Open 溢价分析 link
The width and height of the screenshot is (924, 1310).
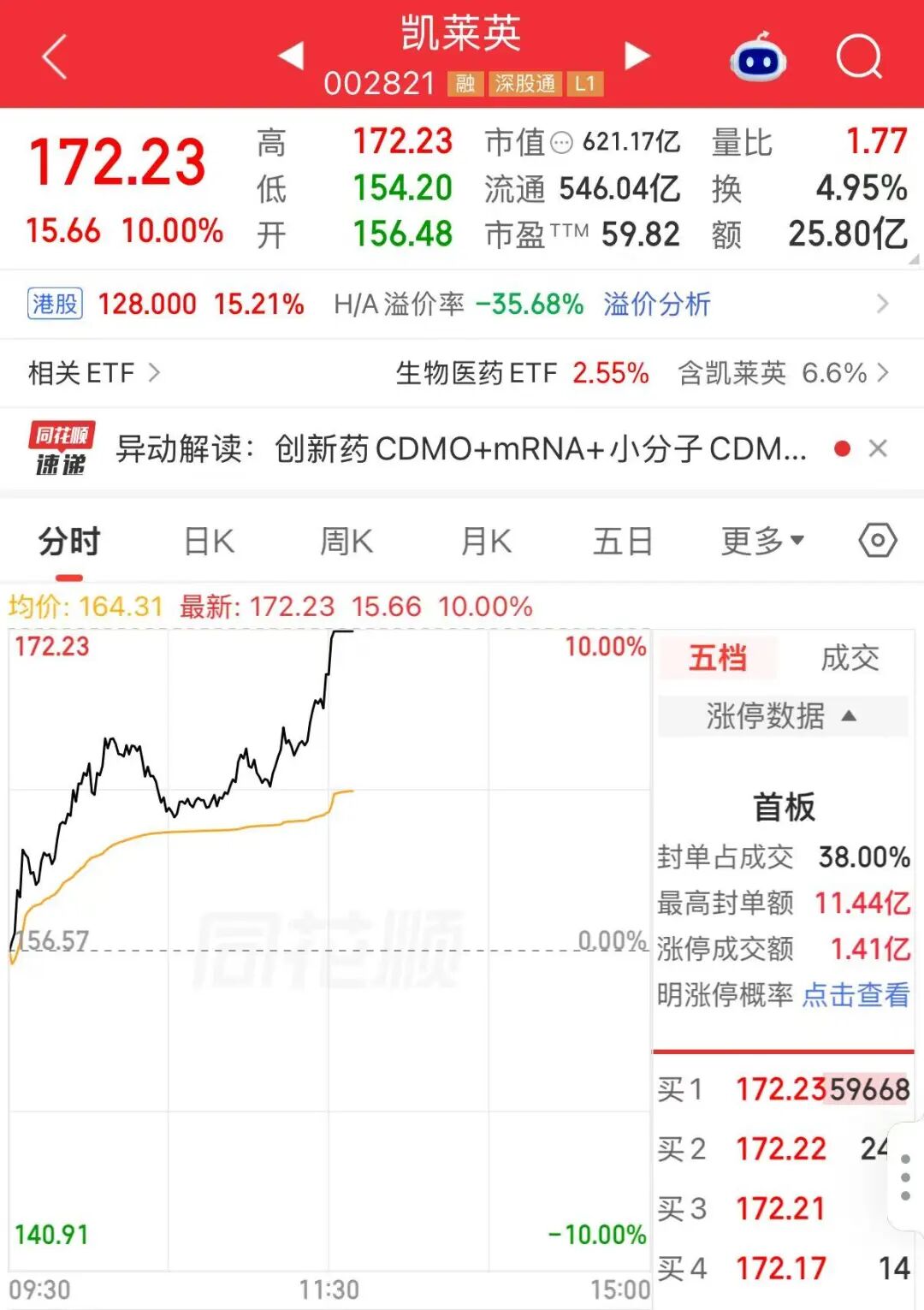point(657,304)
